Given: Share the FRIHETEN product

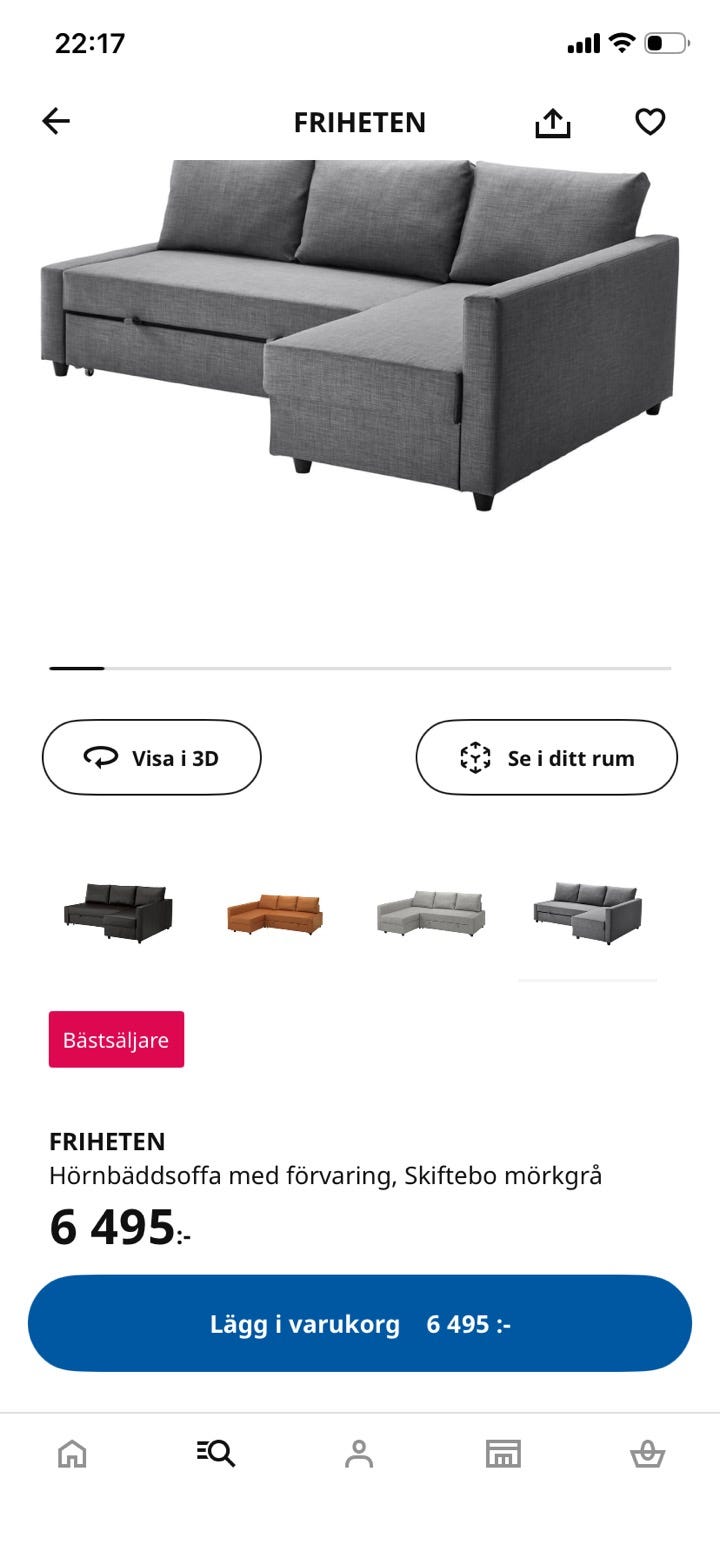Looking at the screenshot, I should (x=552, y=123).
